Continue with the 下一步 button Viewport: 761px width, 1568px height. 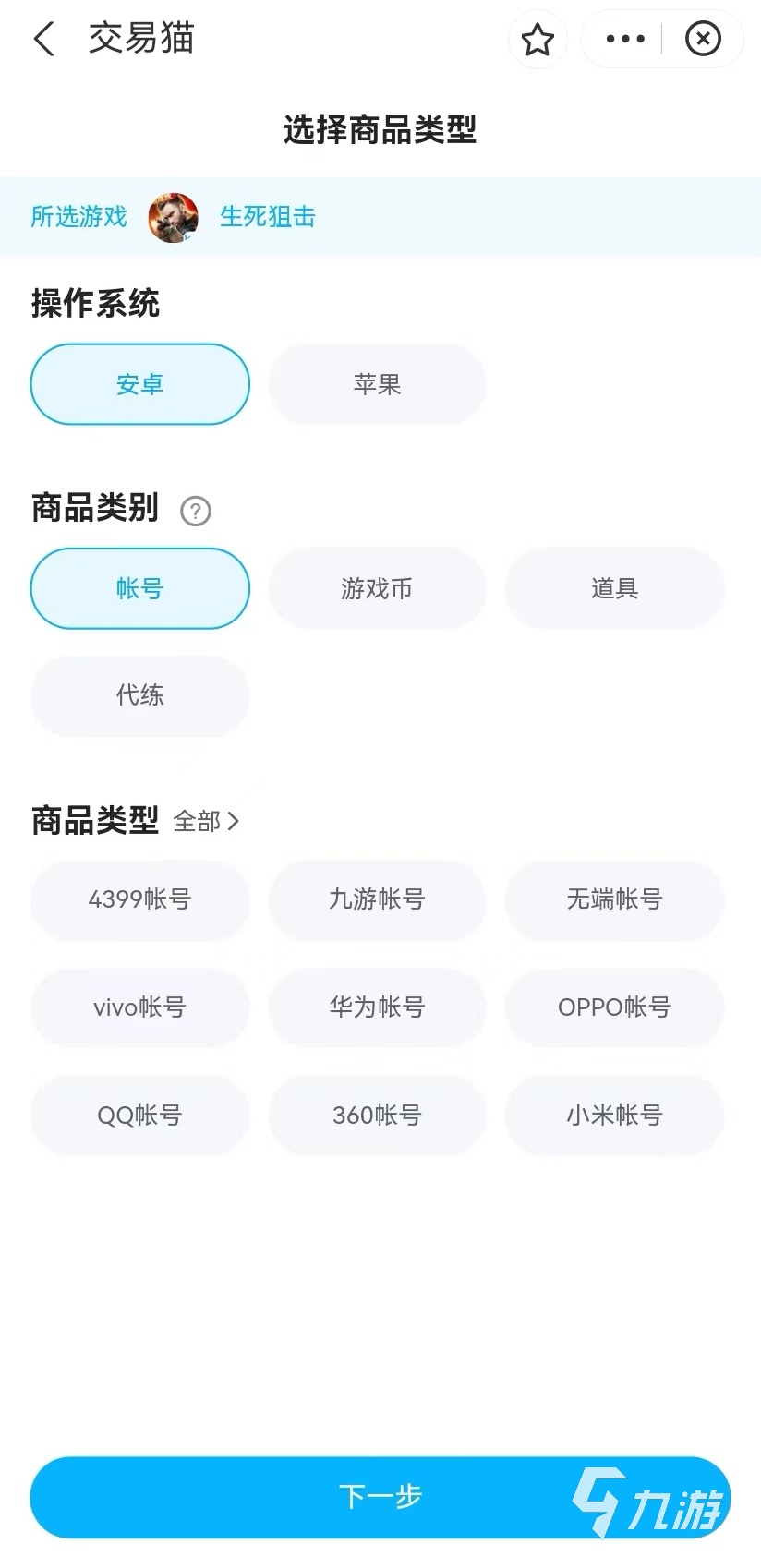click(x=380, y=1497)
